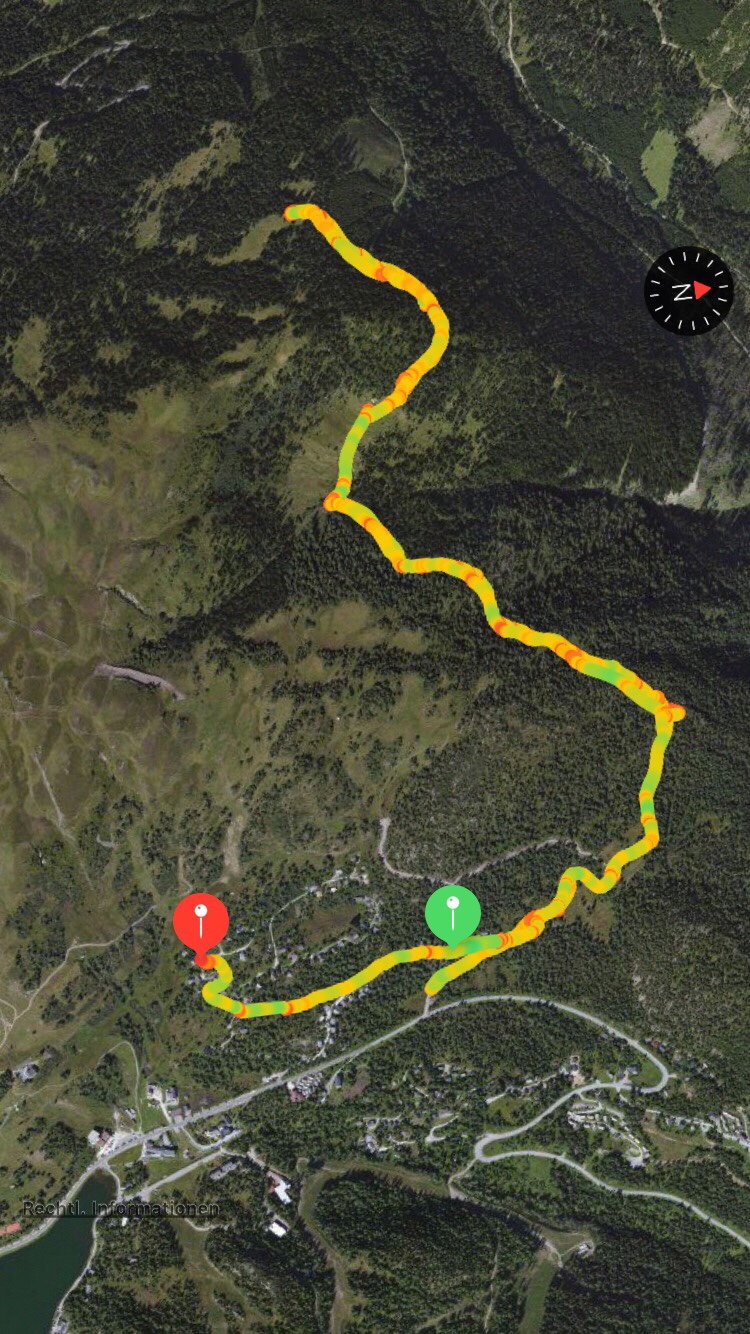Select the red end pin marker

pyautogui.click(x=201, y=922)
